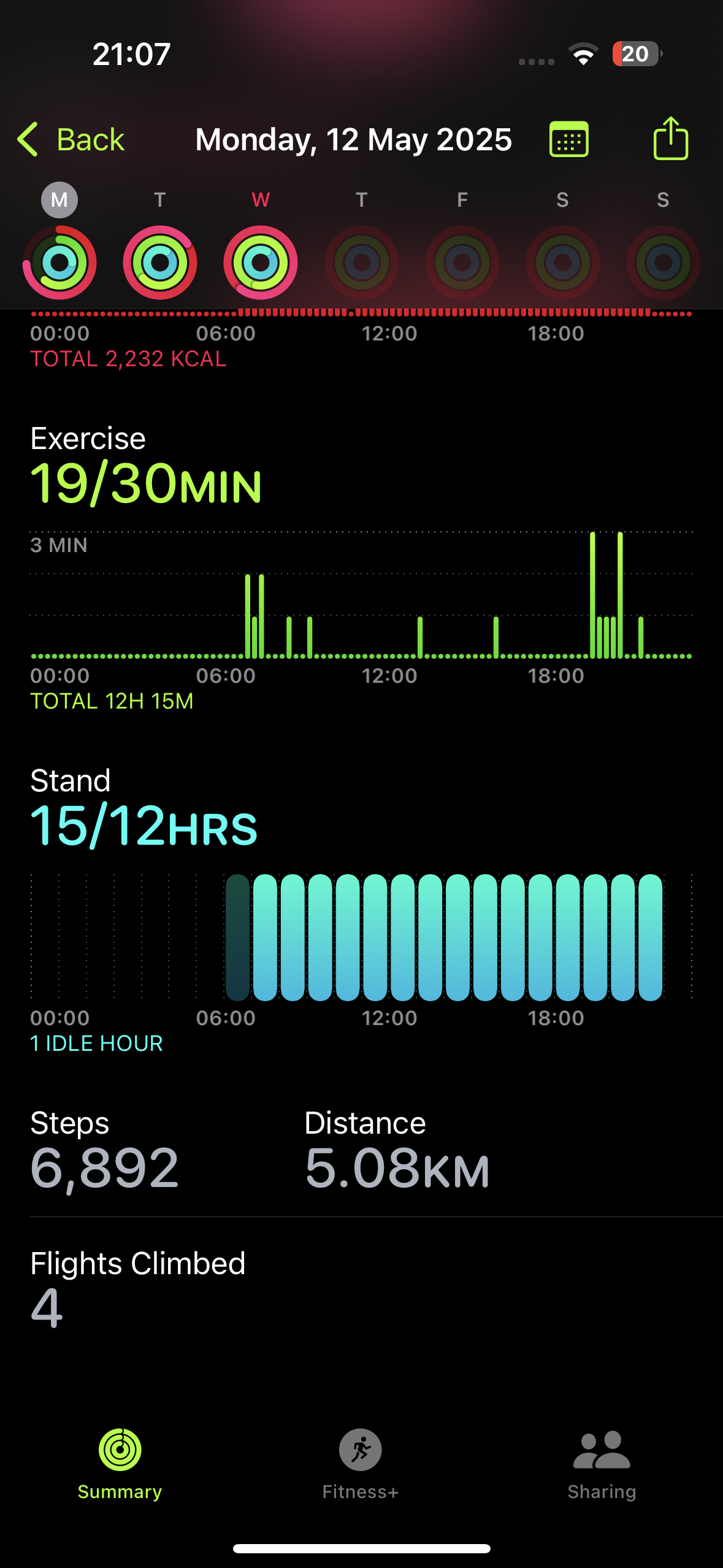The height and width of the screenshot is (1568, 723).
Task: Select Wednesday's activity rings
Action: point(261,263)
